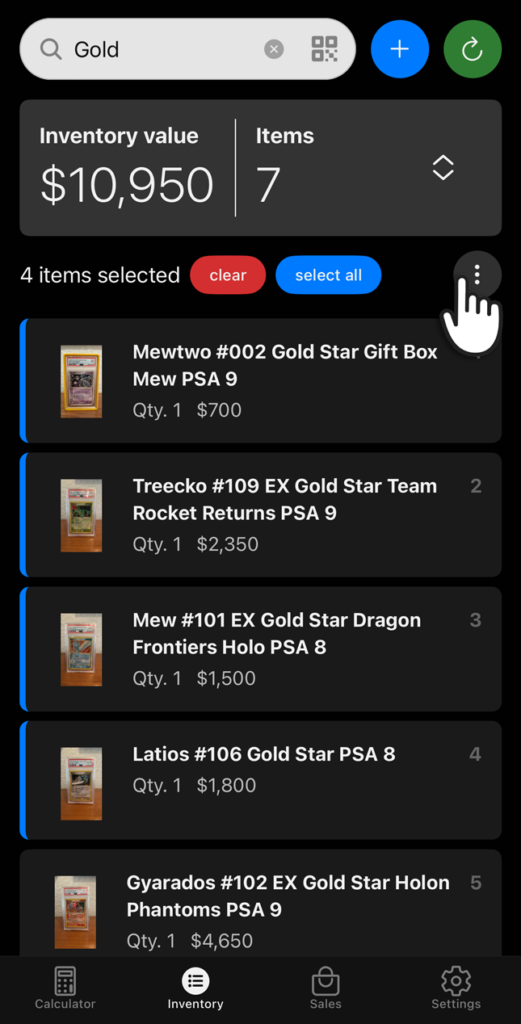
Task: Switch to the Settings tab
Action: pos(456,989)
